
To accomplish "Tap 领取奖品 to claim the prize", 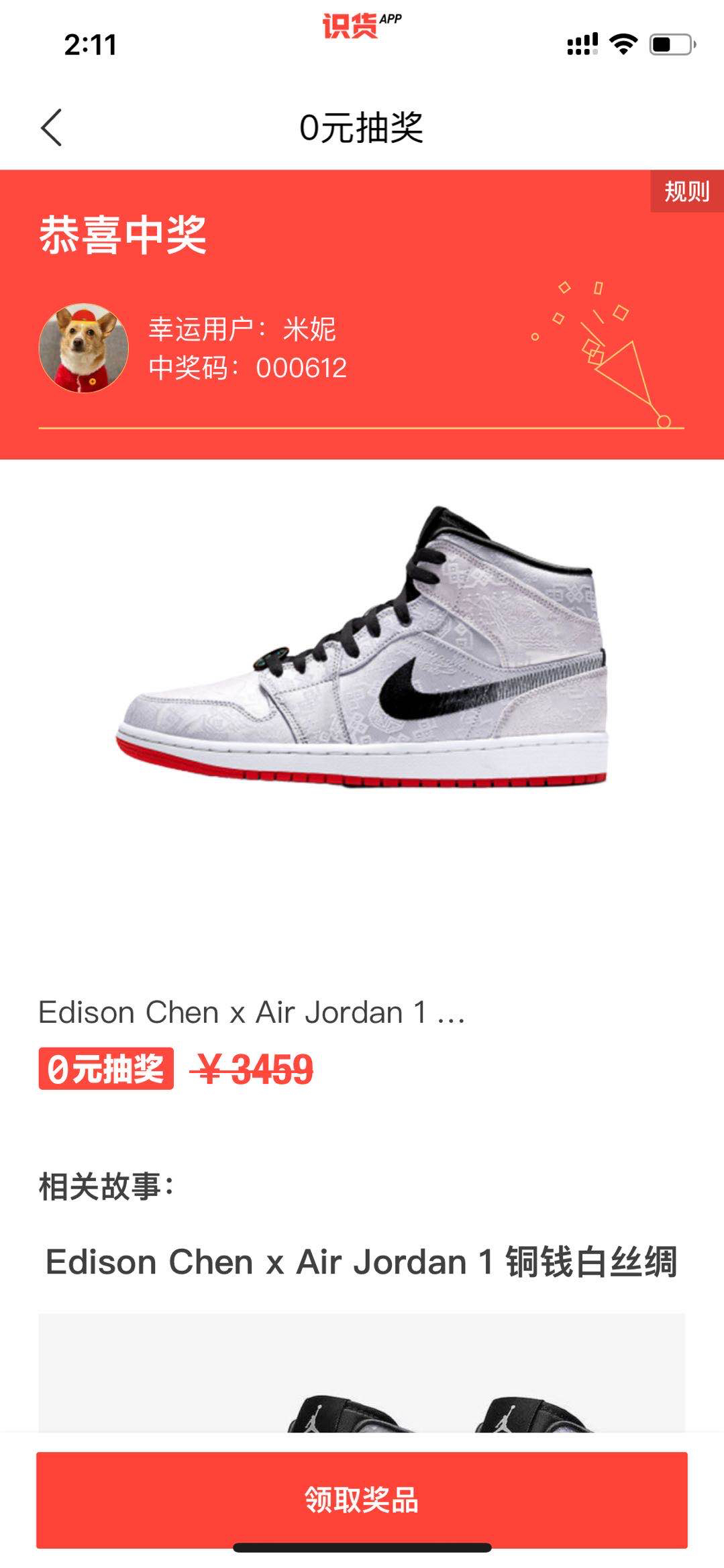I will 362,1500.
